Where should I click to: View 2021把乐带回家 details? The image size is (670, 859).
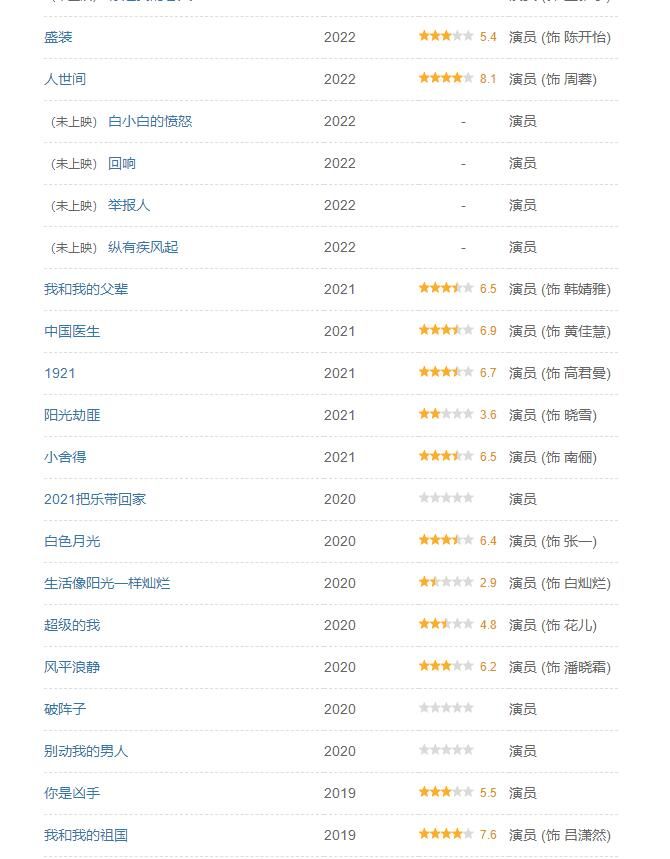[x=95, y=499]
